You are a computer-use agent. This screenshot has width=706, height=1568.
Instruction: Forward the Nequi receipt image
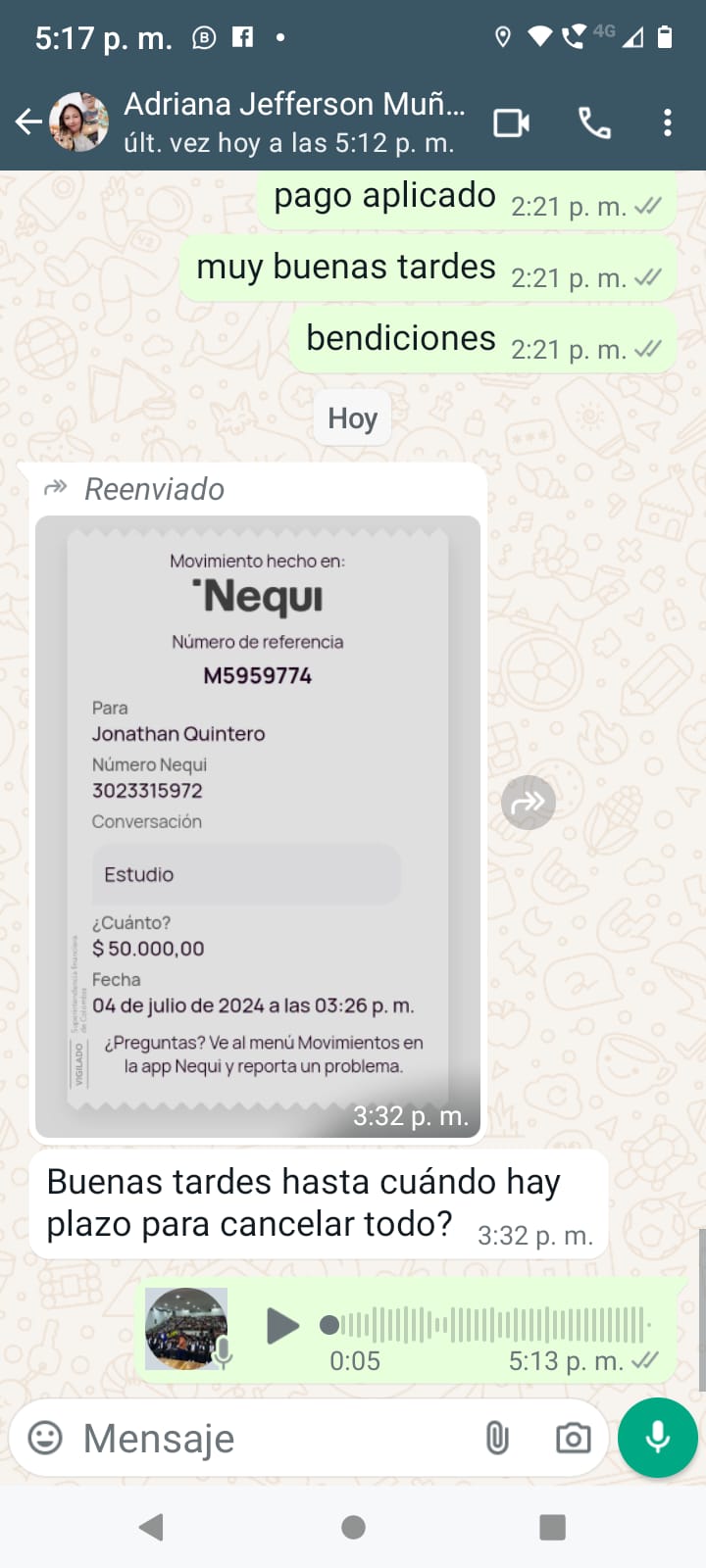[x=529, y=803]
